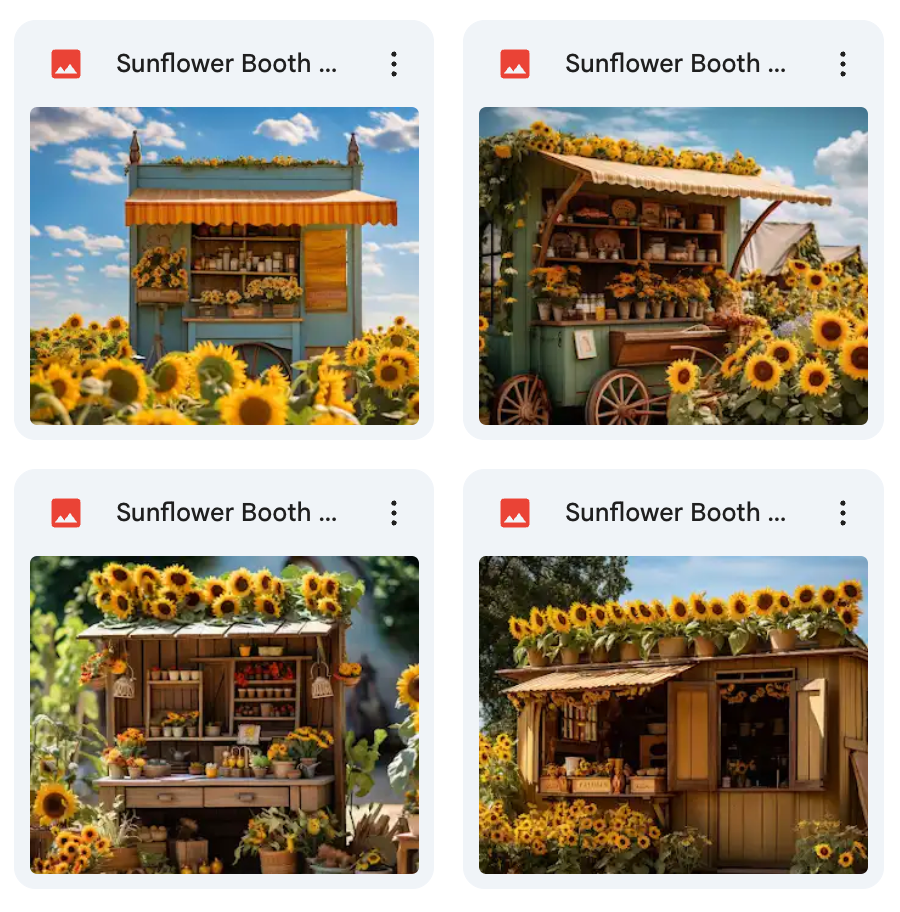Open the blue booth with orange awning image
The width and height of the screenshot is (900, 912).
(224, 266)
